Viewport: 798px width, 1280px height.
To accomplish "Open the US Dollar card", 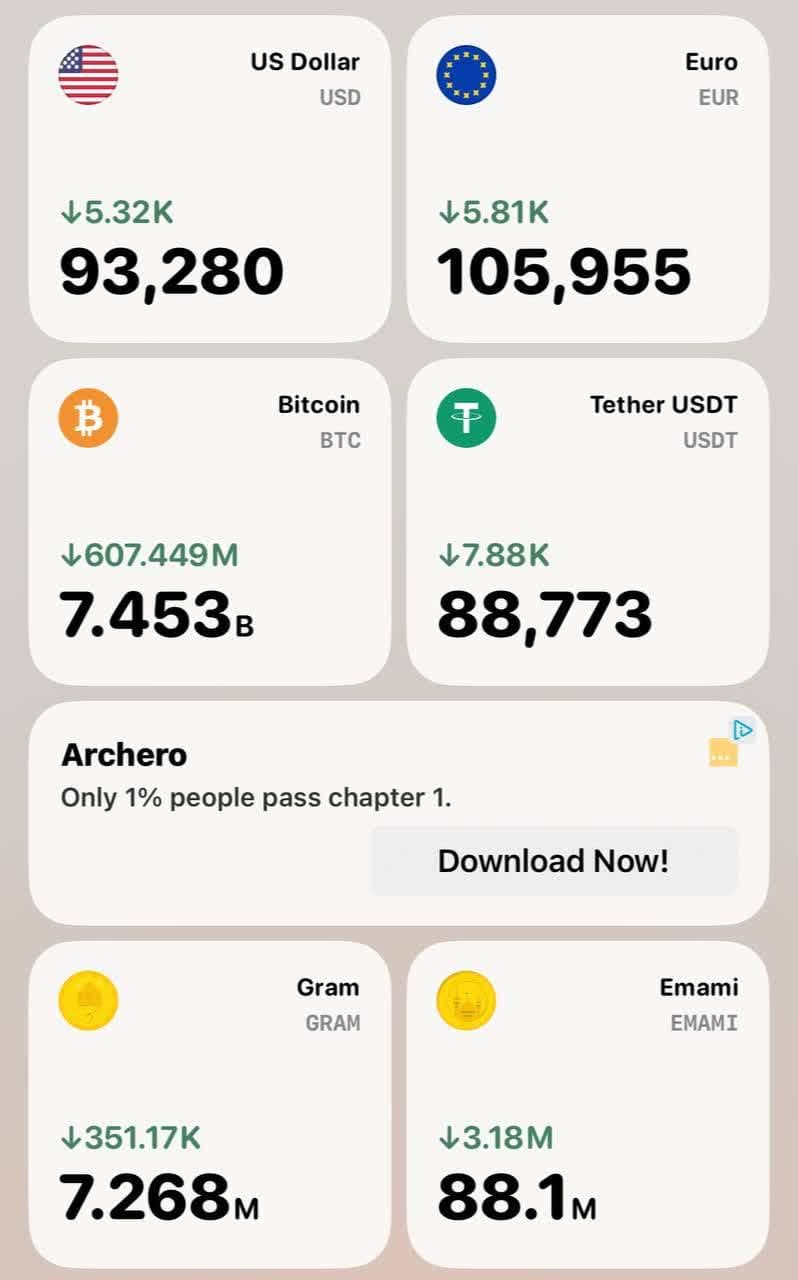I will 209,180.
